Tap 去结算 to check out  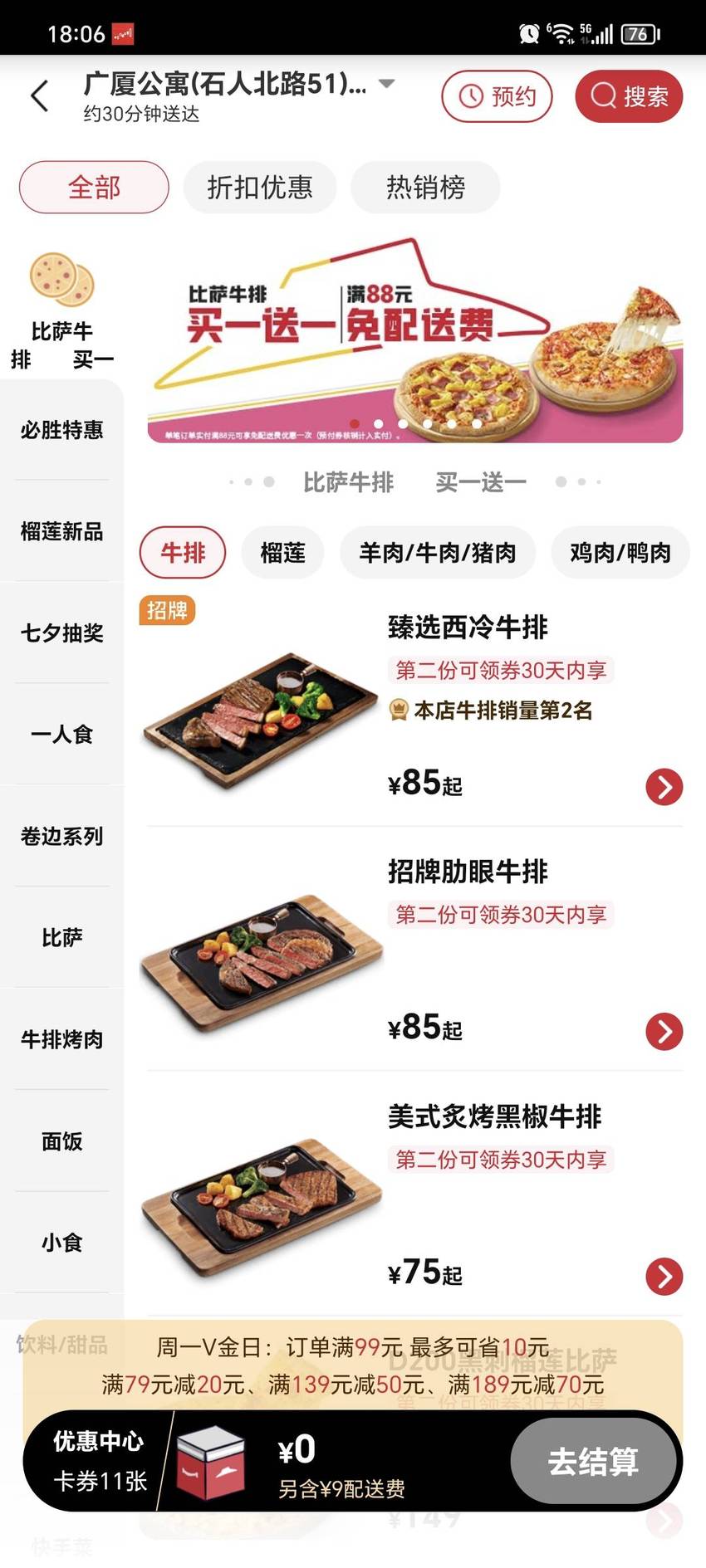click(x=593, y=1461)
